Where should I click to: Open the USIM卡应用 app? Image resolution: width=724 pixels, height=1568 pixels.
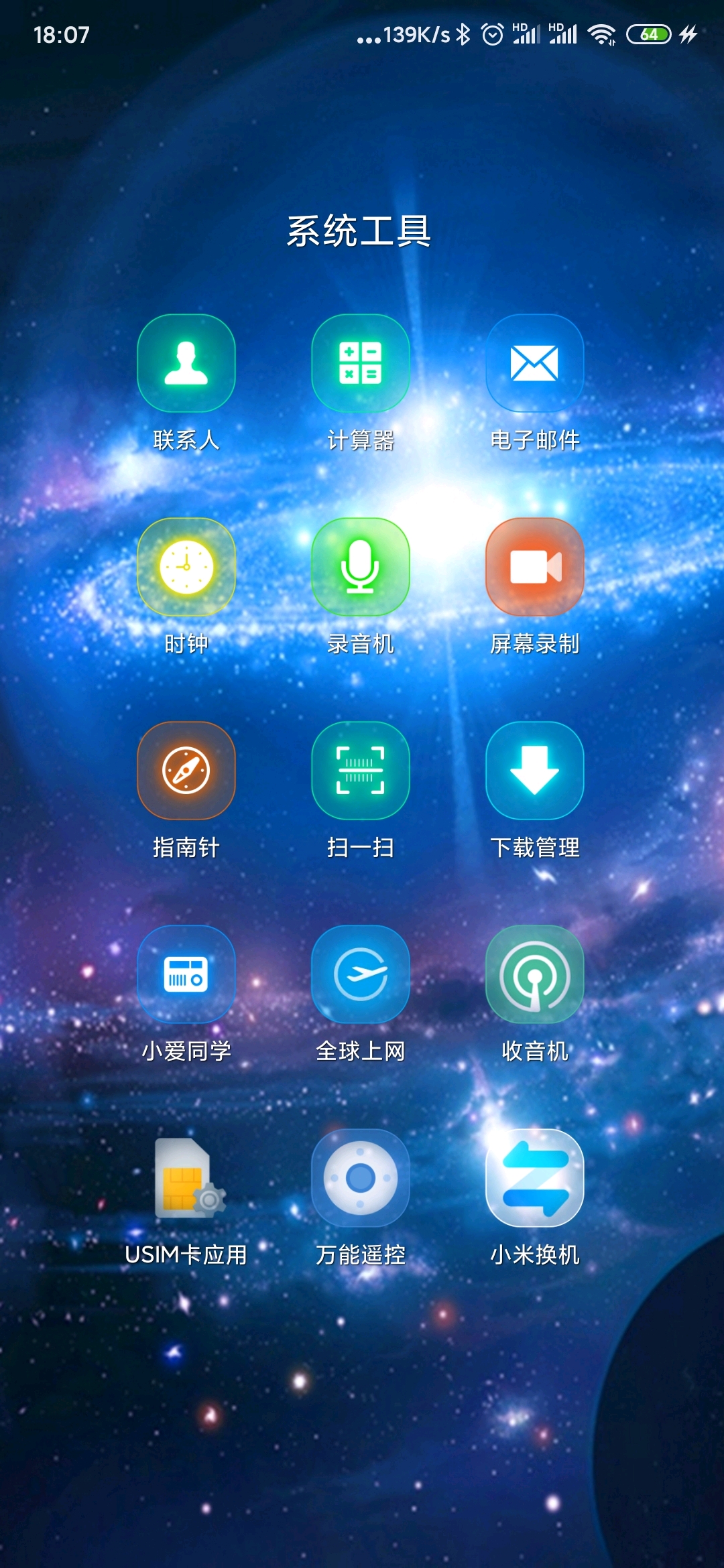186,1178
